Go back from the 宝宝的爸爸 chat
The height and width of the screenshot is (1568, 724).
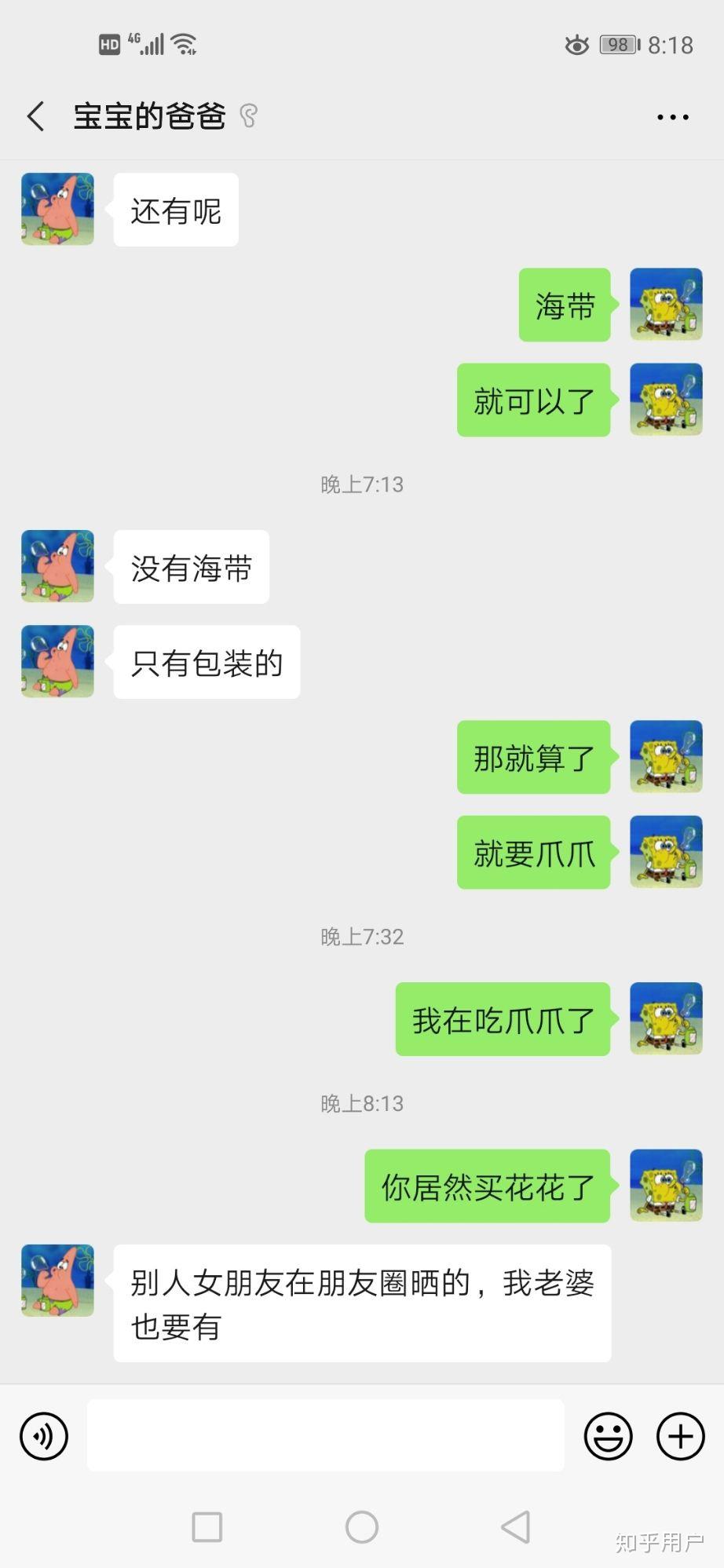point(36,116)
